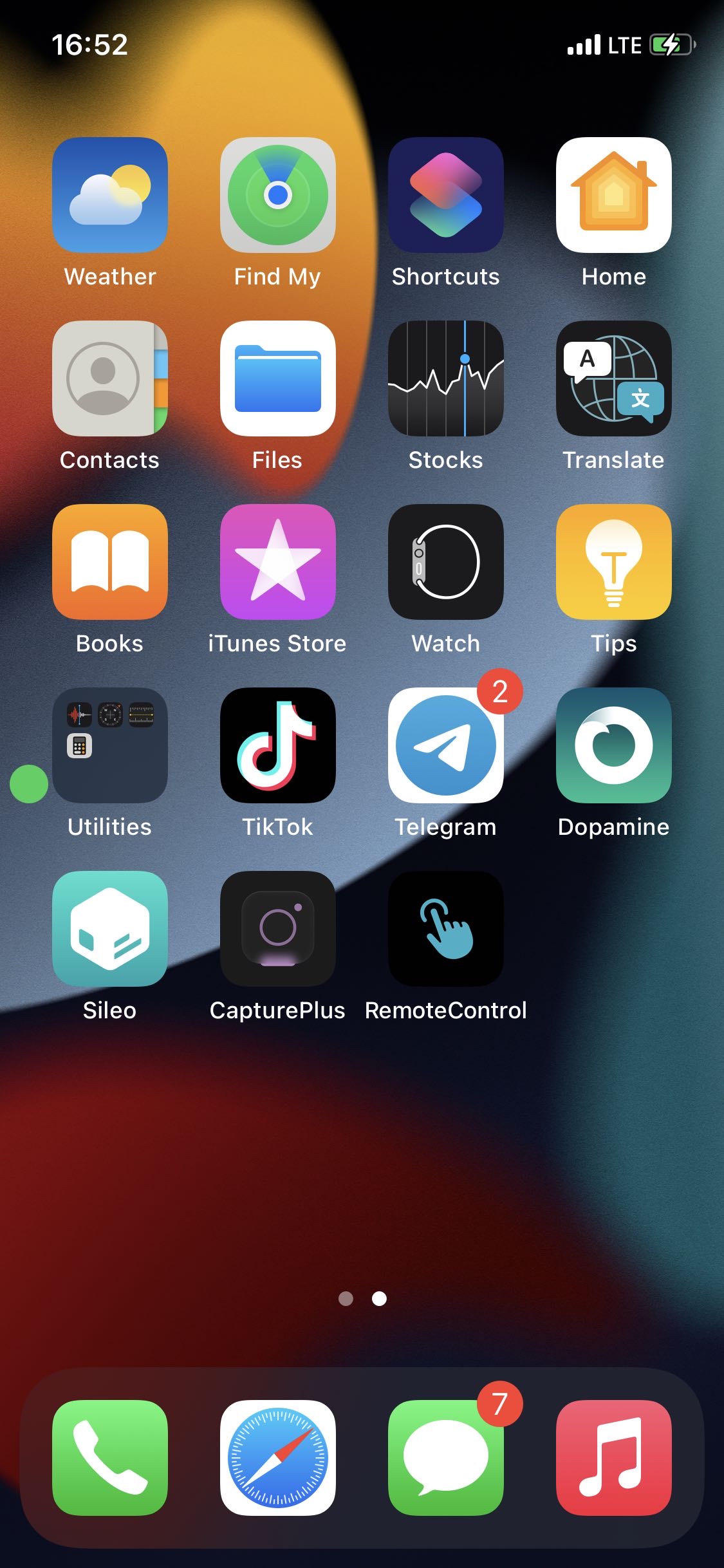This screenshot has height=1568, width=724.
Task: Open the Utilities folder
Action: (x=110, y=745)
